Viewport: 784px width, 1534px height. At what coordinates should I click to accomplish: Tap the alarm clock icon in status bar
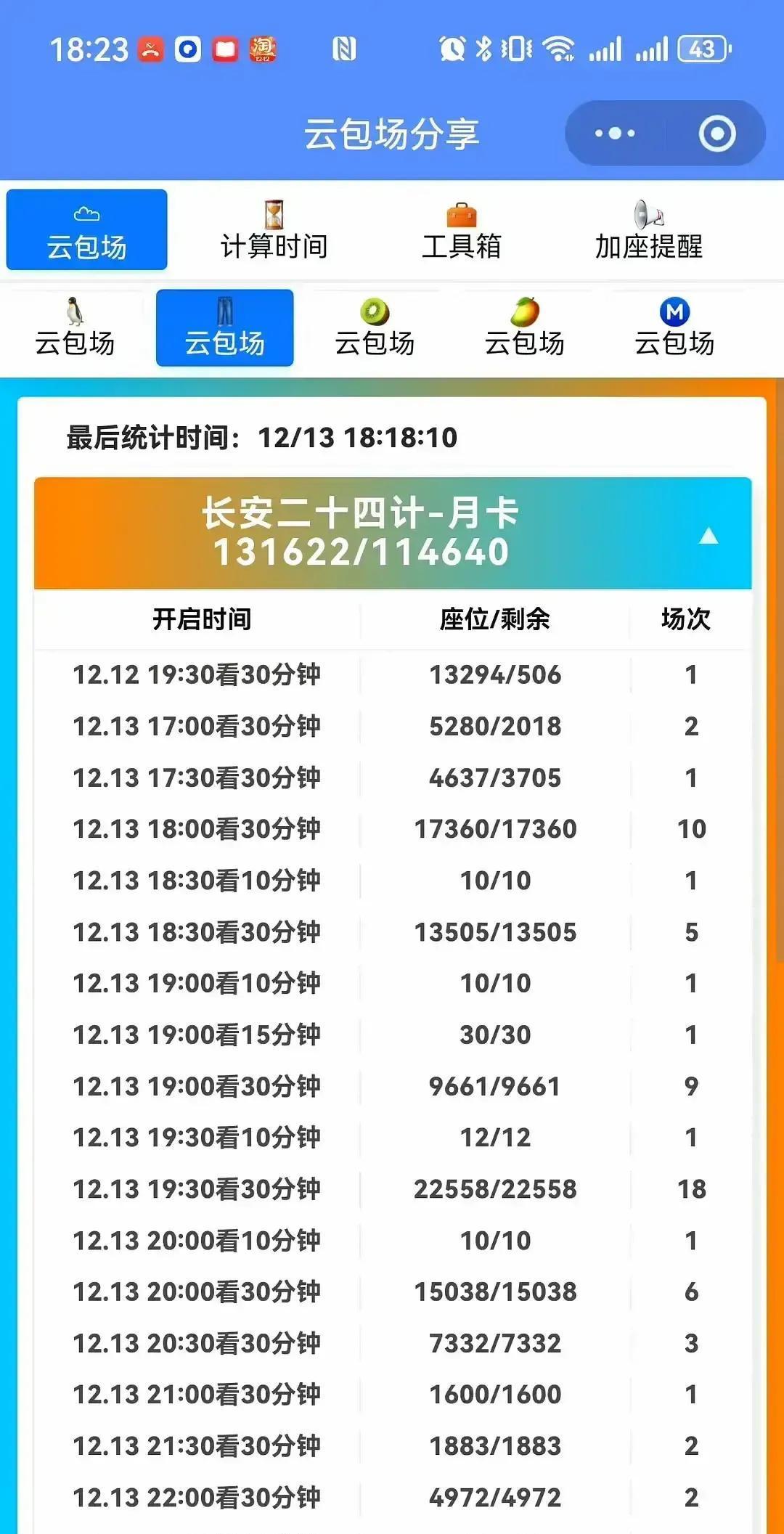tap(450, 47)
